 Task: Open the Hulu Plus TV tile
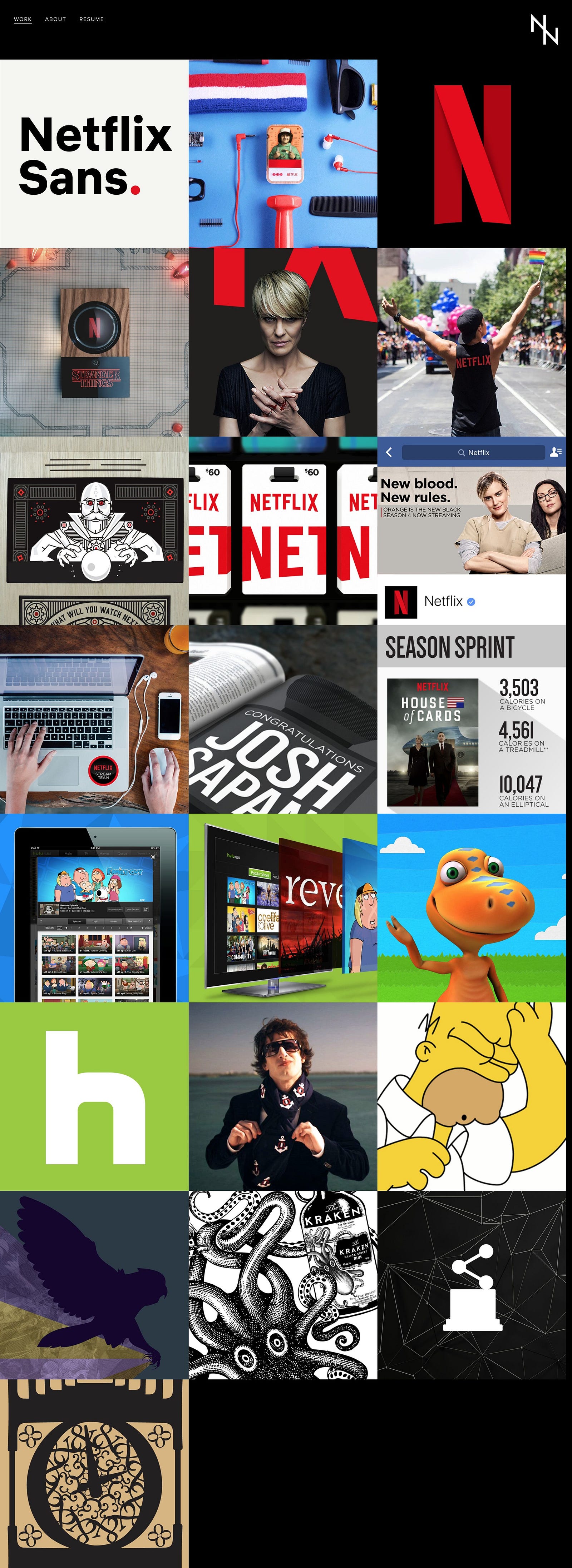click(x=283, y=908)
